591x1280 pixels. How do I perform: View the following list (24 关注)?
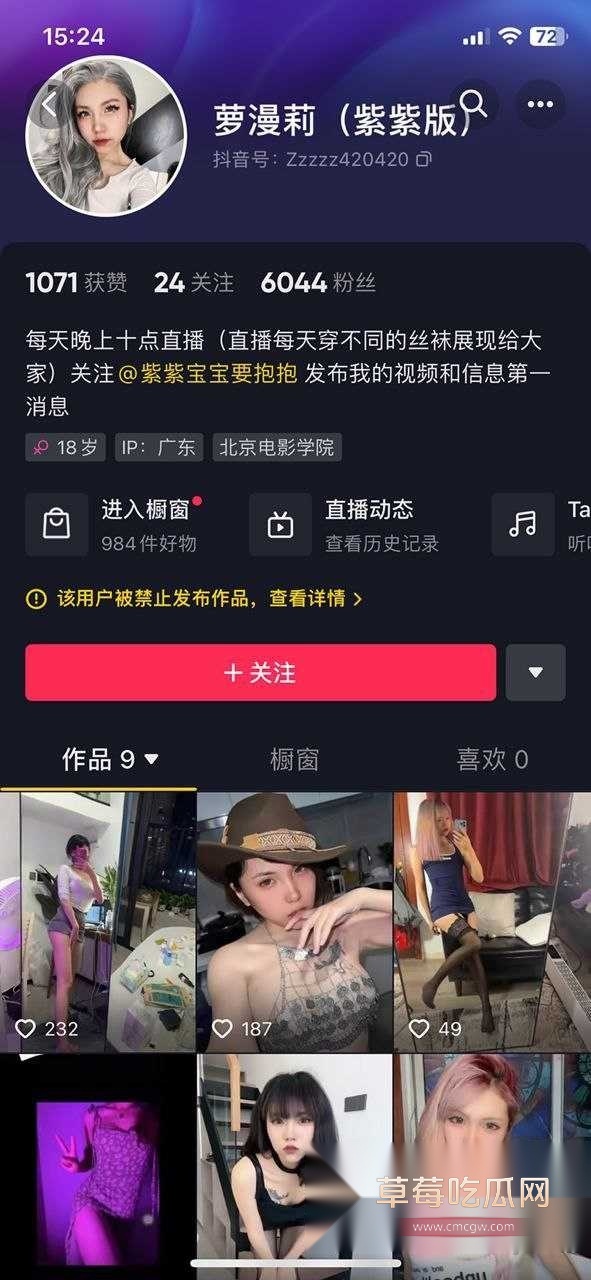point(194,283)
